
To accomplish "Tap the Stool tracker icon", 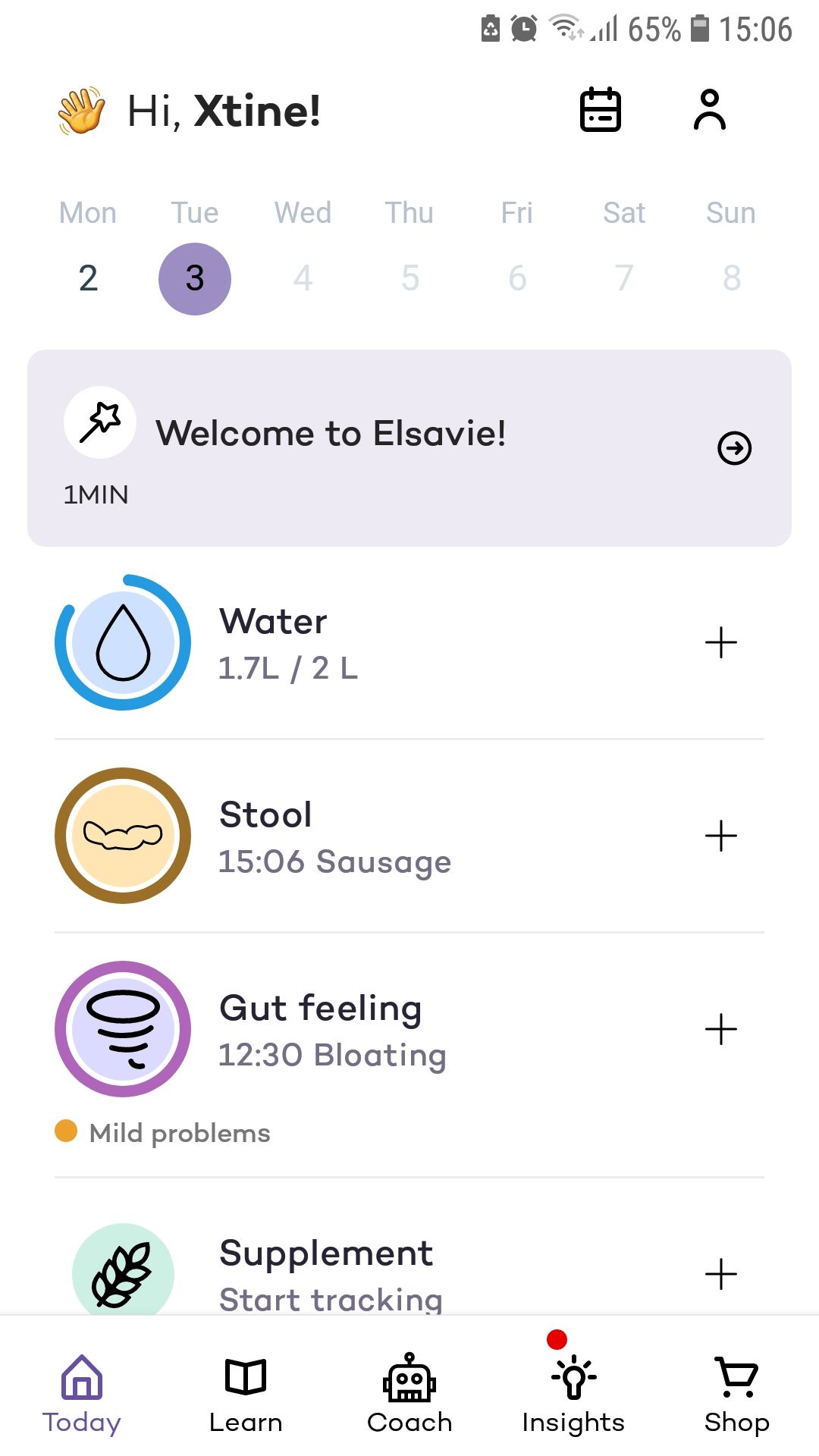I will click(x=122, y=836).
